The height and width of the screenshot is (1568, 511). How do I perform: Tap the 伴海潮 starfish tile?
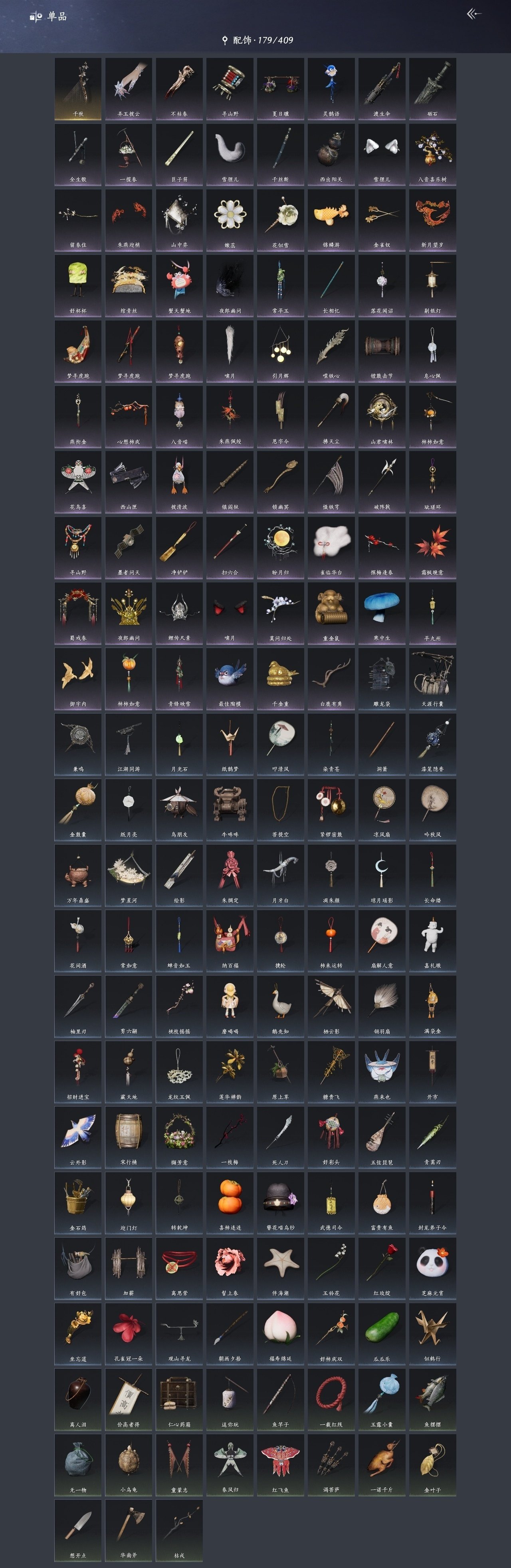pos(280,1267)
